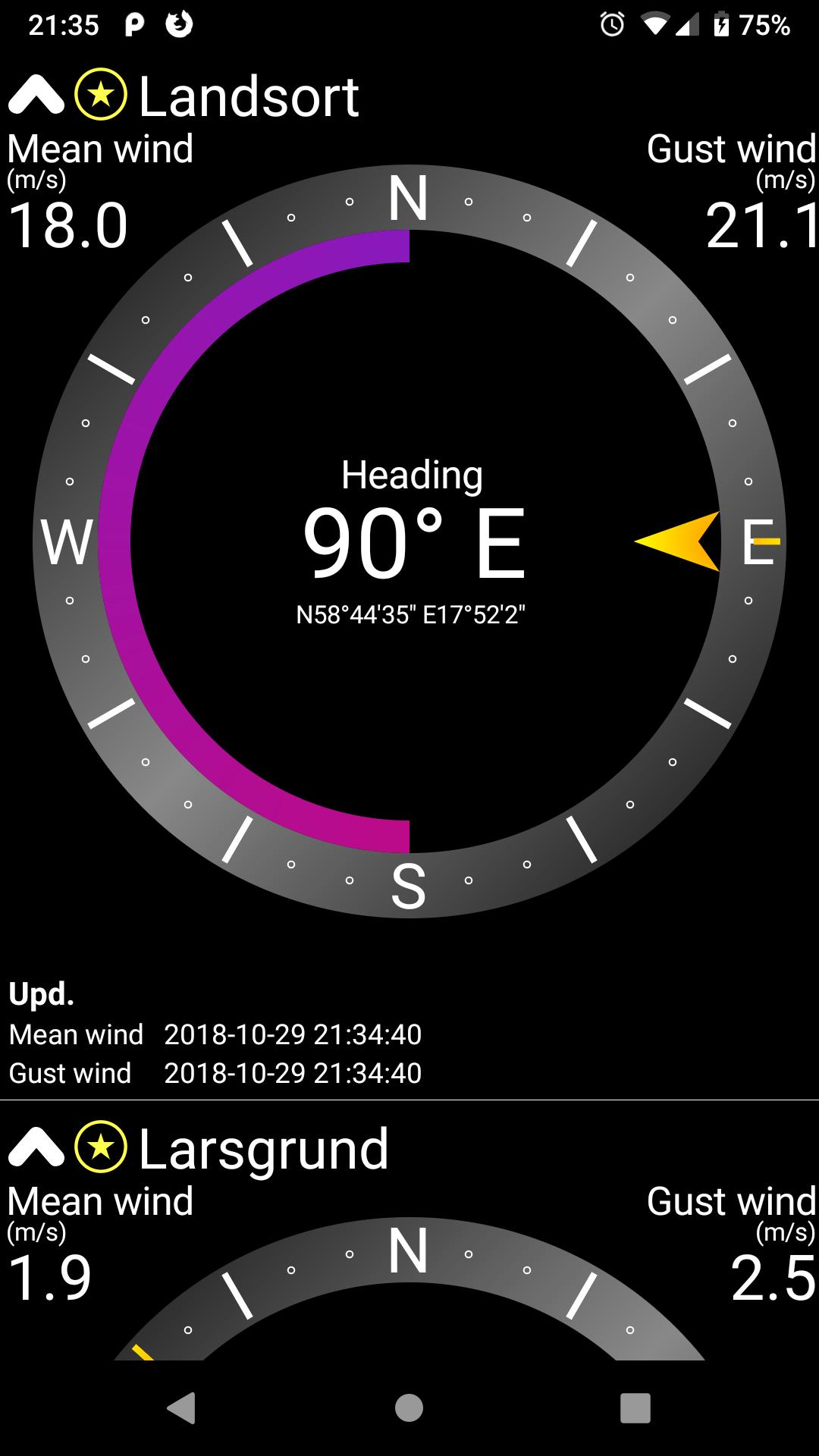Expand details under the Upd. section
819x1456 pixels.
tap(39, 990)
